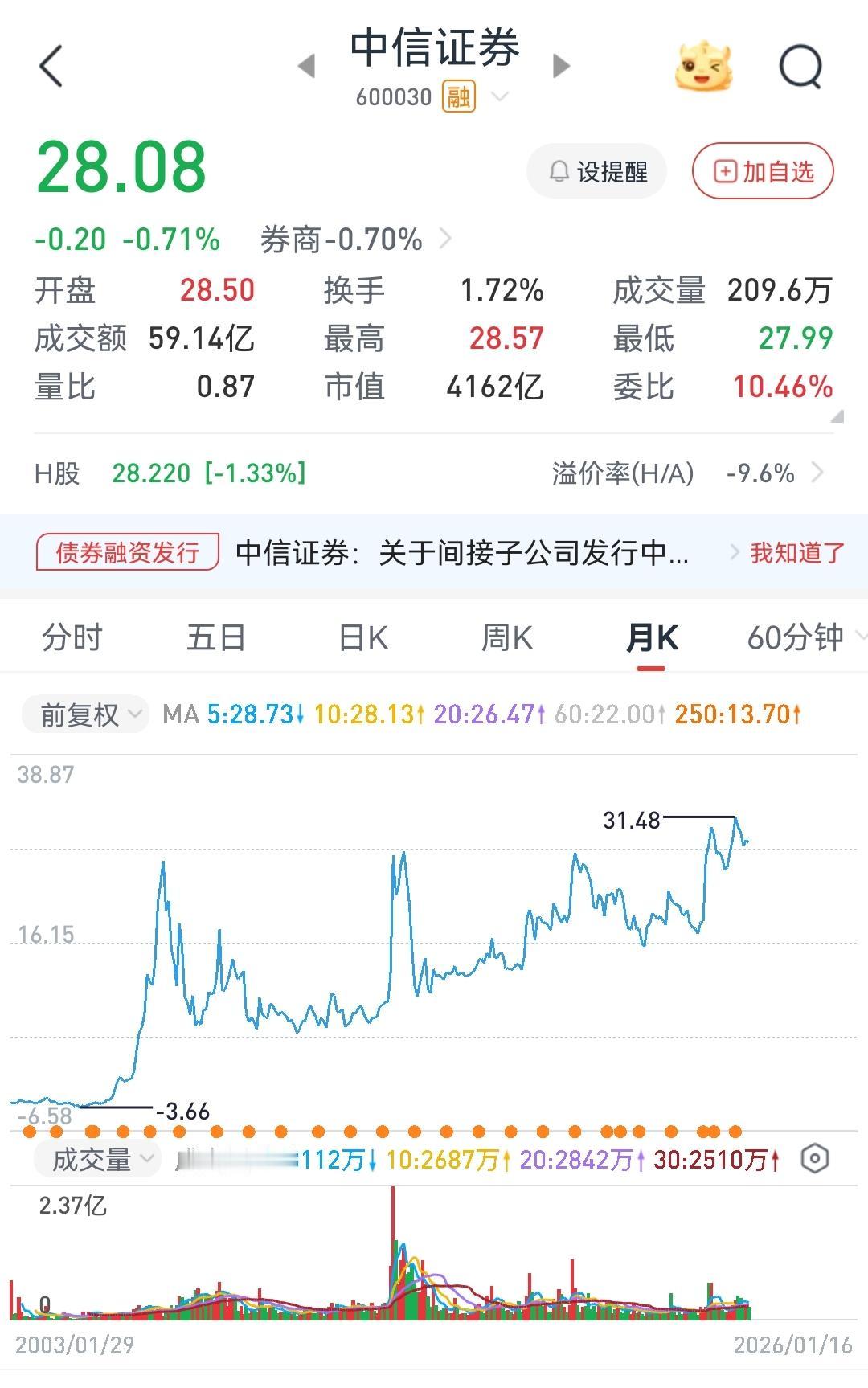The width and height of the screenshot is (868, 1388).
Task: Open the search magnifier icon
Action: pos(799,64)
